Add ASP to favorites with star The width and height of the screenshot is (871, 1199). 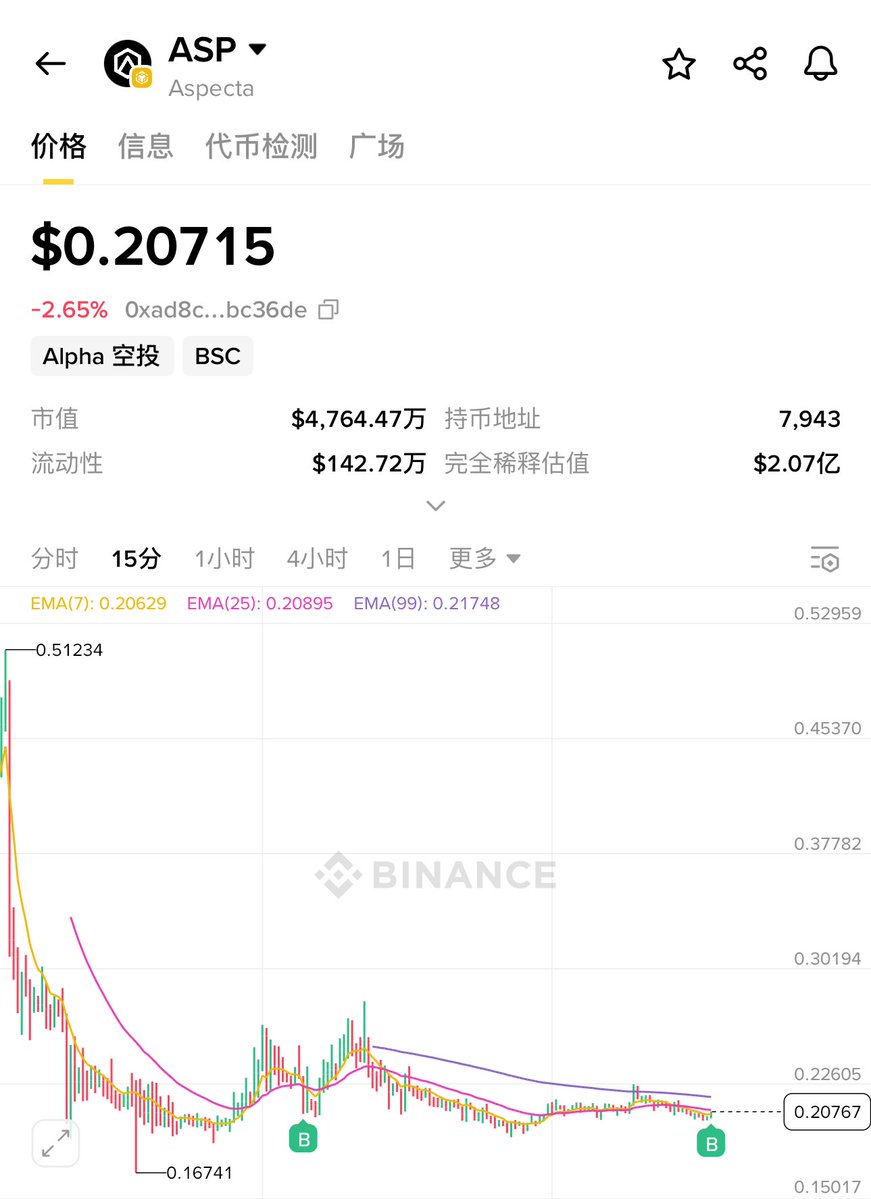coord(679,64)
